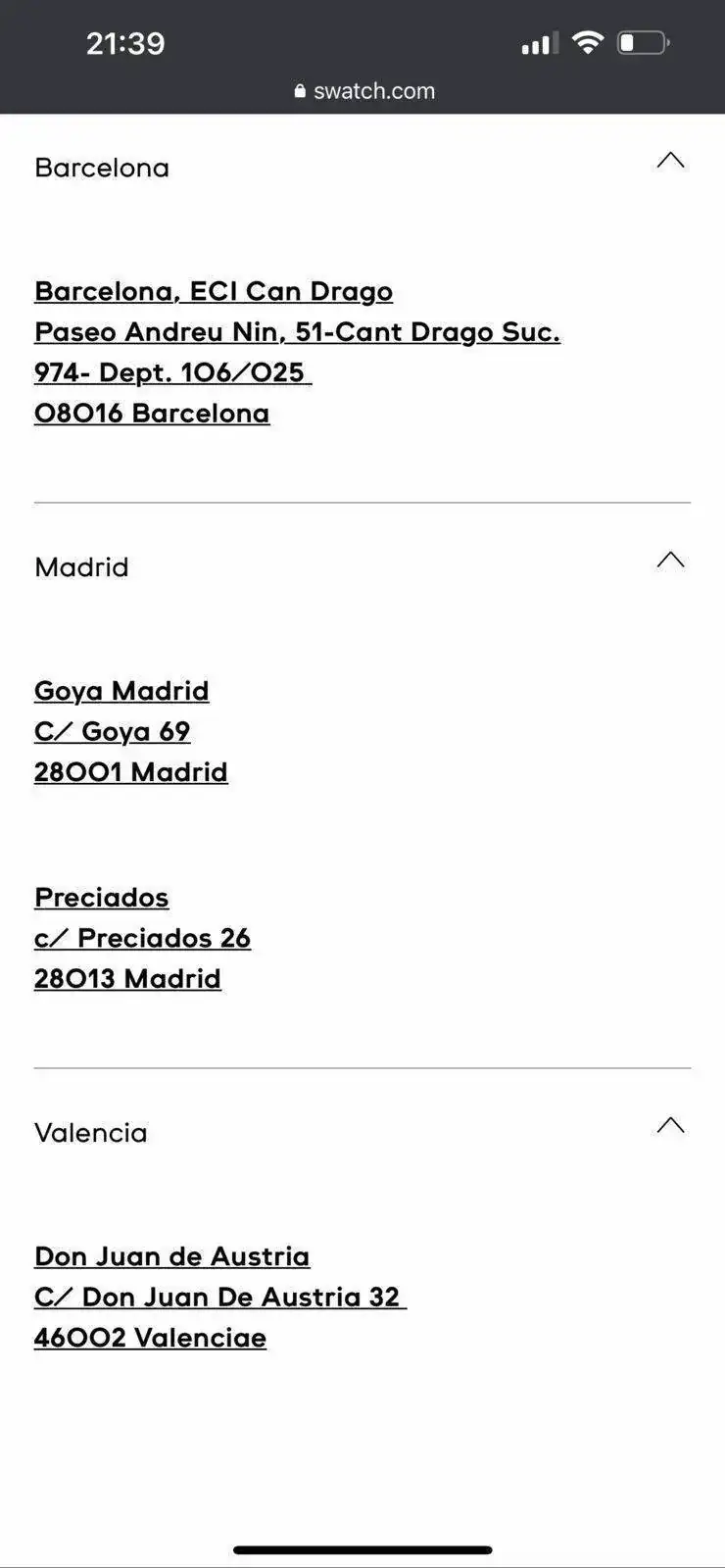The height and width of the screenshot is (1568, 725).
Task: Collapse the Valencia section
Action: [x=670, y=1126]
